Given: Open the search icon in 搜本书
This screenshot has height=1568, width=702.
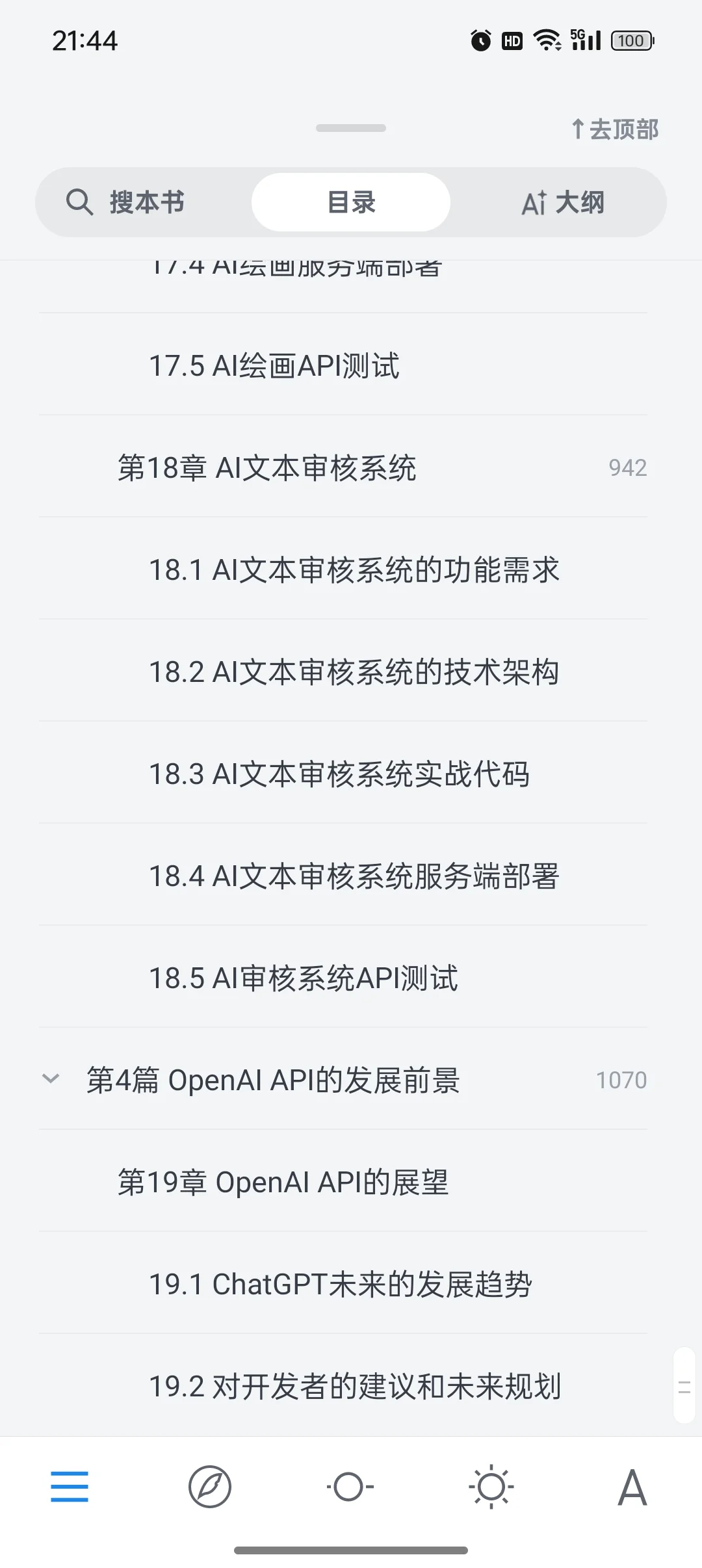Looking at the screenshot, I should coord(80,202).
